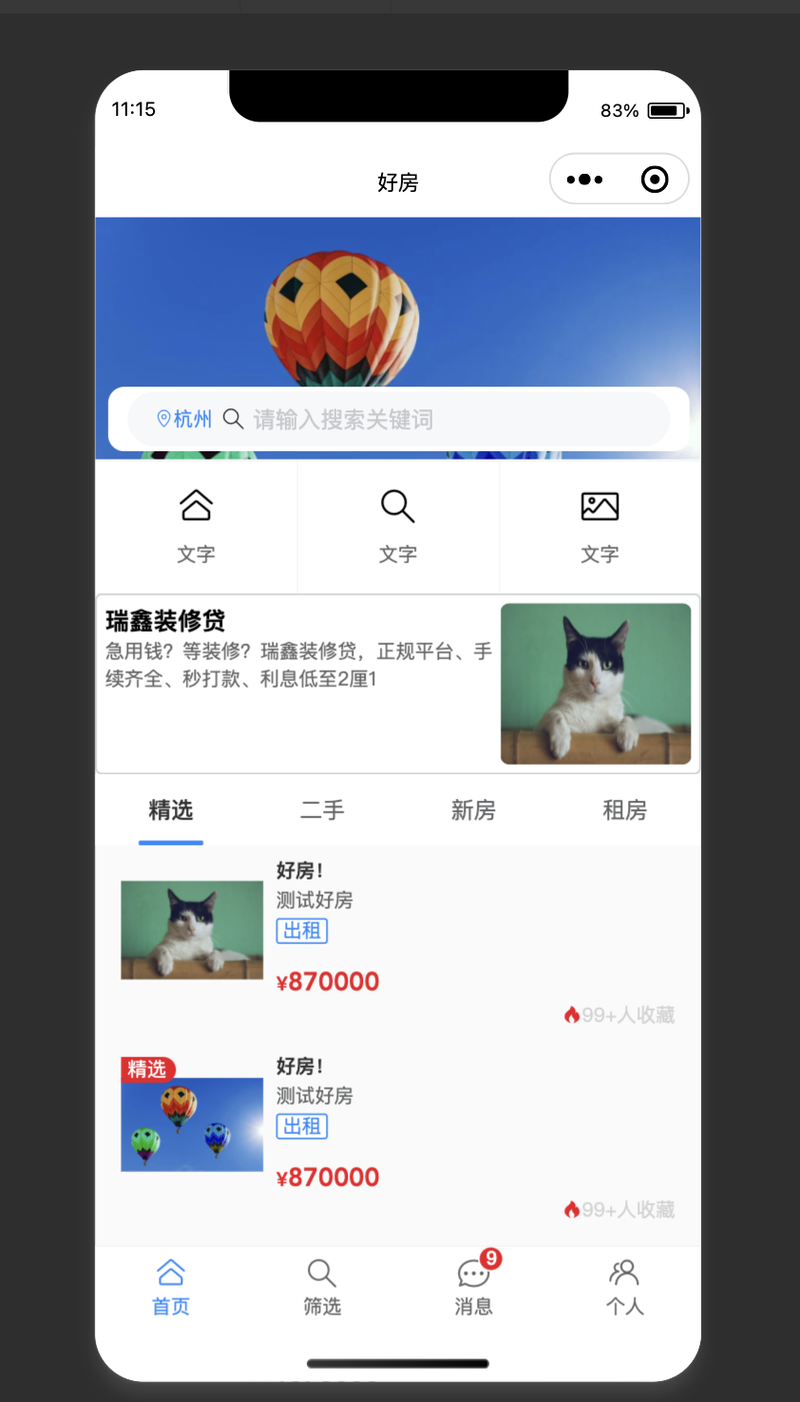Open the house icon grid item
The image size is (800, 1402).
click(x=196, y=526)
